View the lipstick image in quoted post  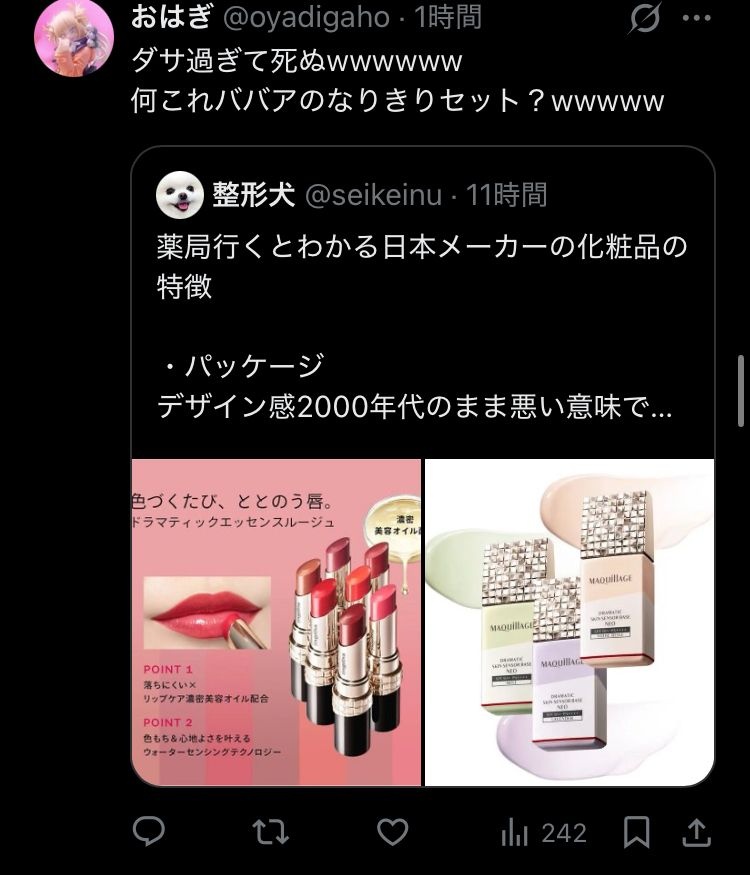click(277, 622)
